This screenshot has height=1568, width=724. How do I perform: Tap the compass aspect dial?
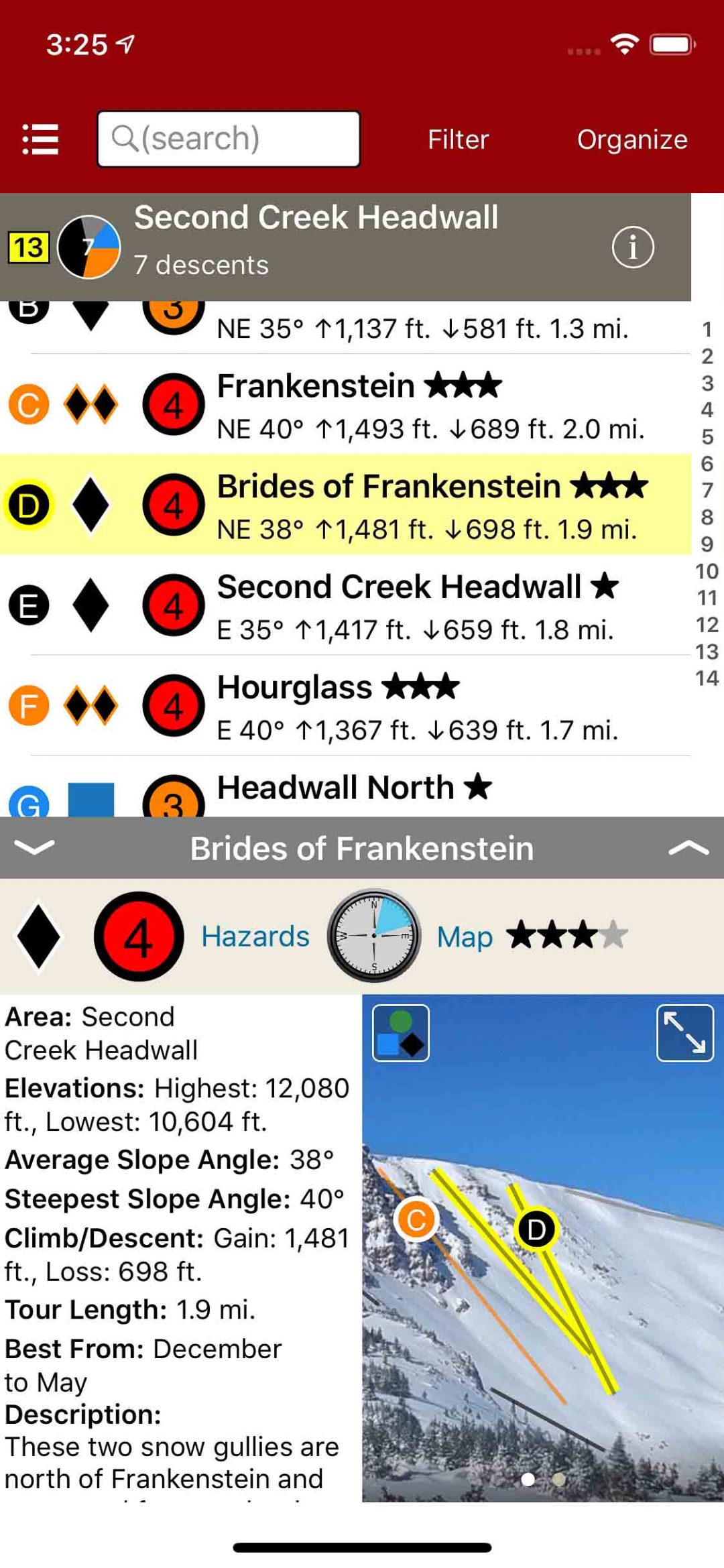click(x=373, y=935)
